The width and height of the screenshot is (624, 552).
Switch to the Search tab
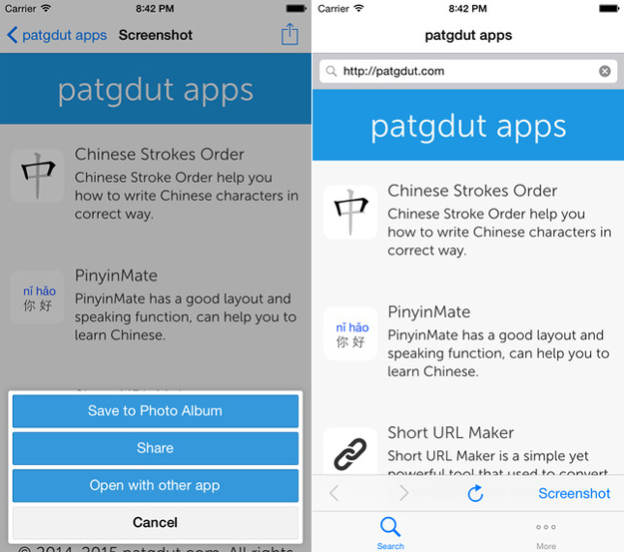(x=391, y=532)
